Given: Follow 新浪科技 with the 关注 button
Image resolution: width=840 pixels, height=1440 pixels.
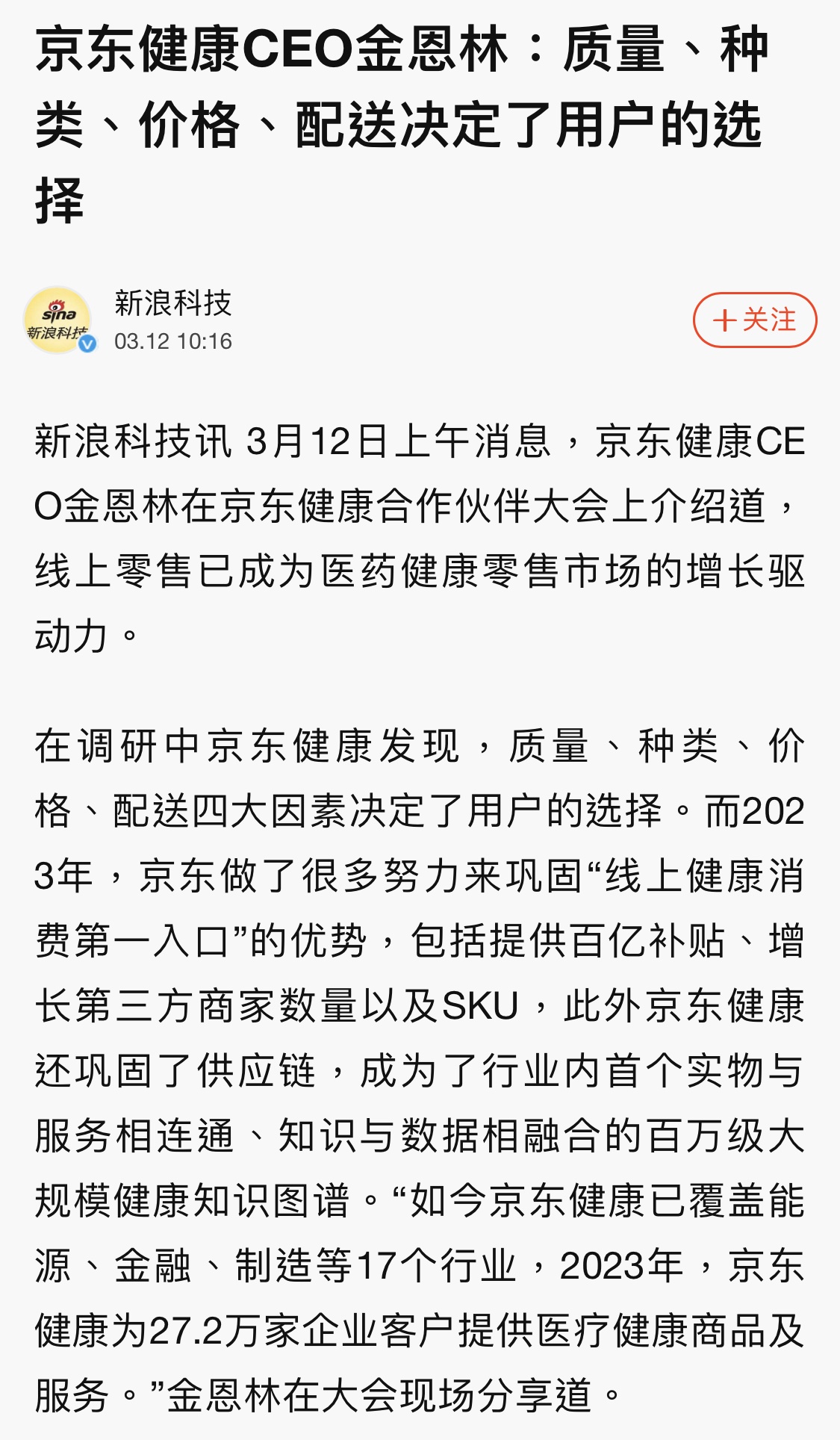Looking at the screenshot, I should (754, 320).
